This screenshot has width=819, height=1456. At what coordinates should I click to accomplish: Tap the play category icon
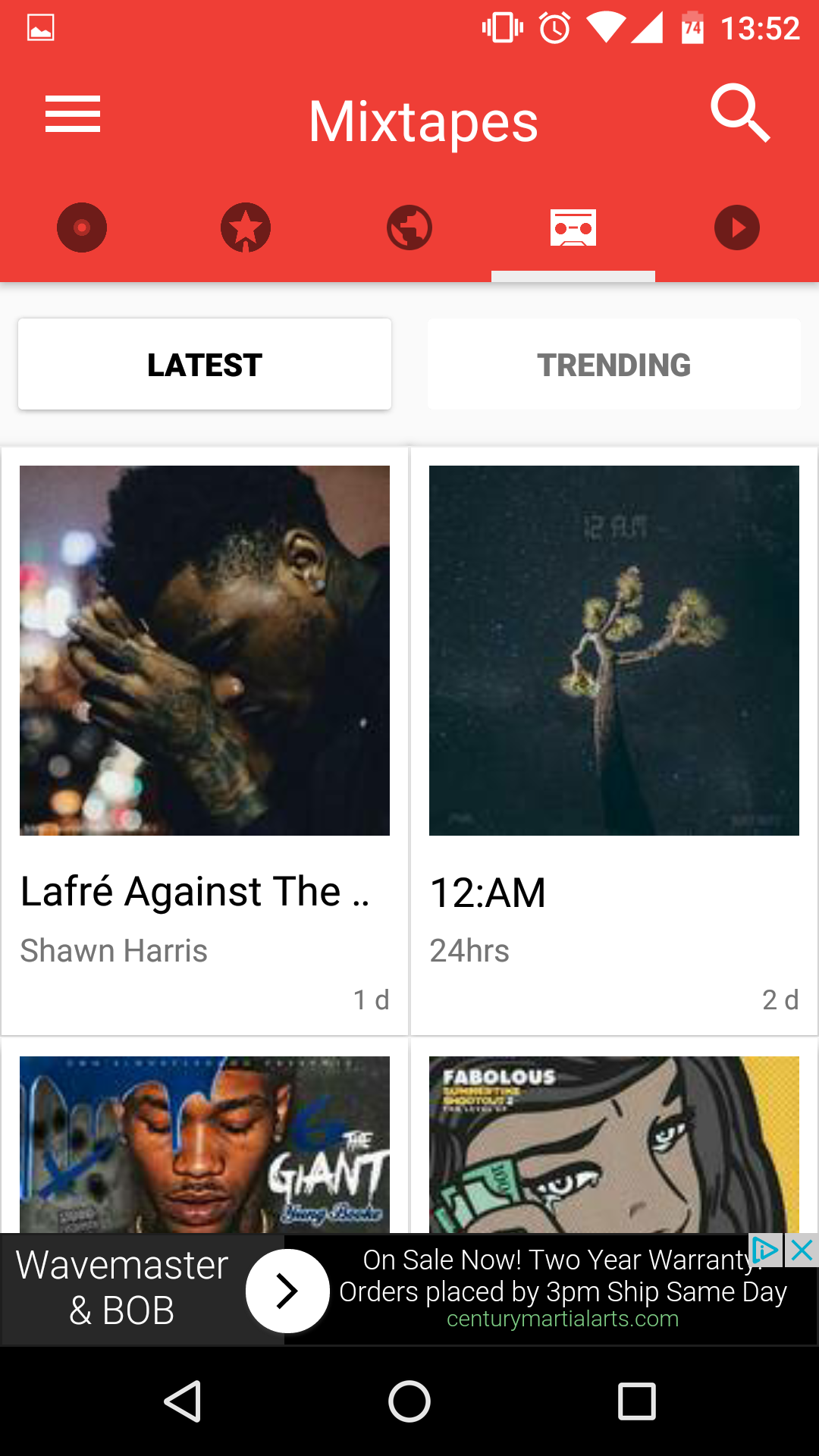point(736,227)
